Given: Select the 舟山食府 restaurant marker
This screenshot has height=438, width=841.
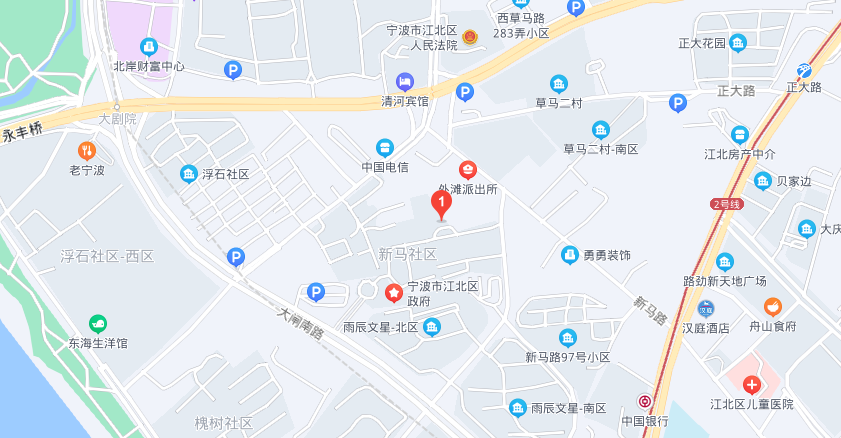Looking at the screenshot, I should coord(773,306).
